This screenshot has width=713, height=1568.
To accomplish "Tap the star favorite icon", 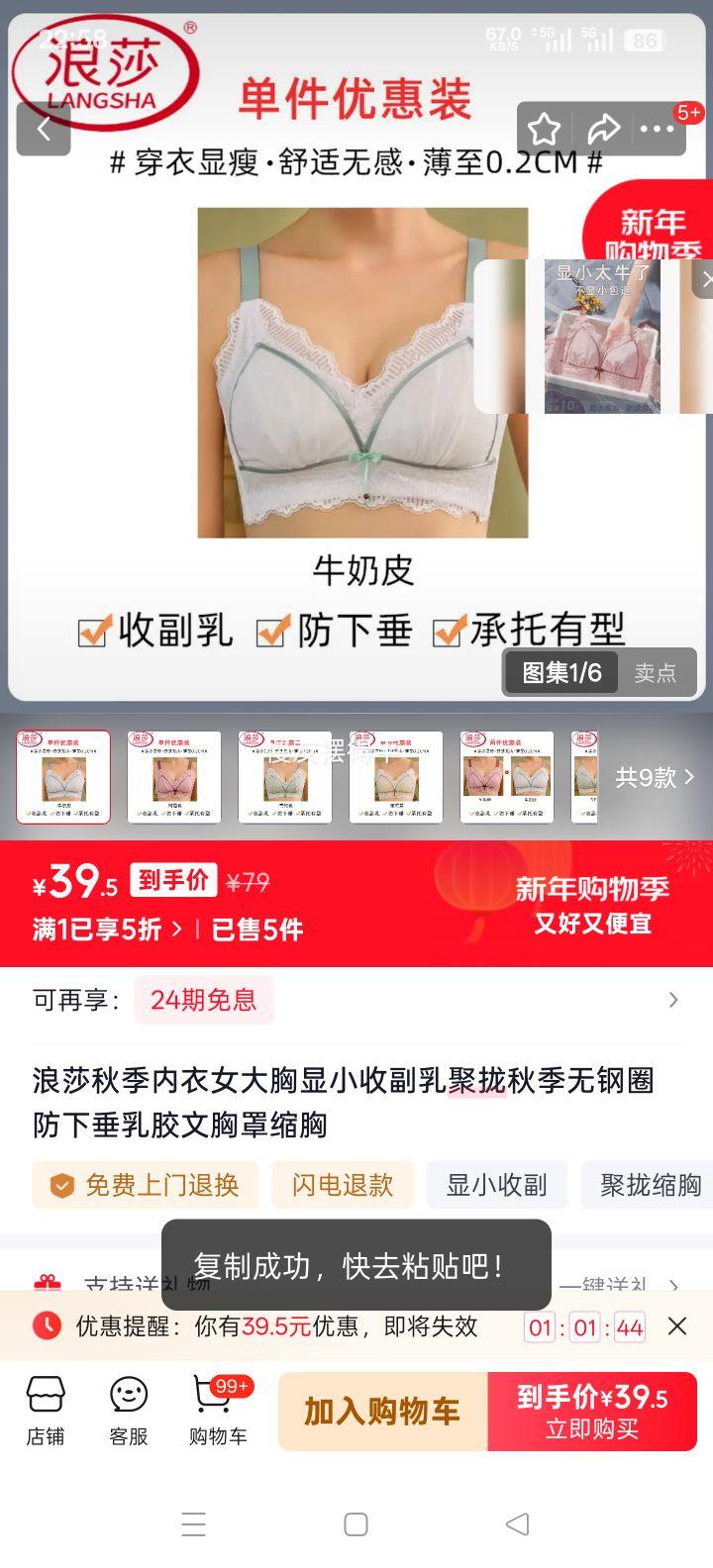I will tap(545, 129).
